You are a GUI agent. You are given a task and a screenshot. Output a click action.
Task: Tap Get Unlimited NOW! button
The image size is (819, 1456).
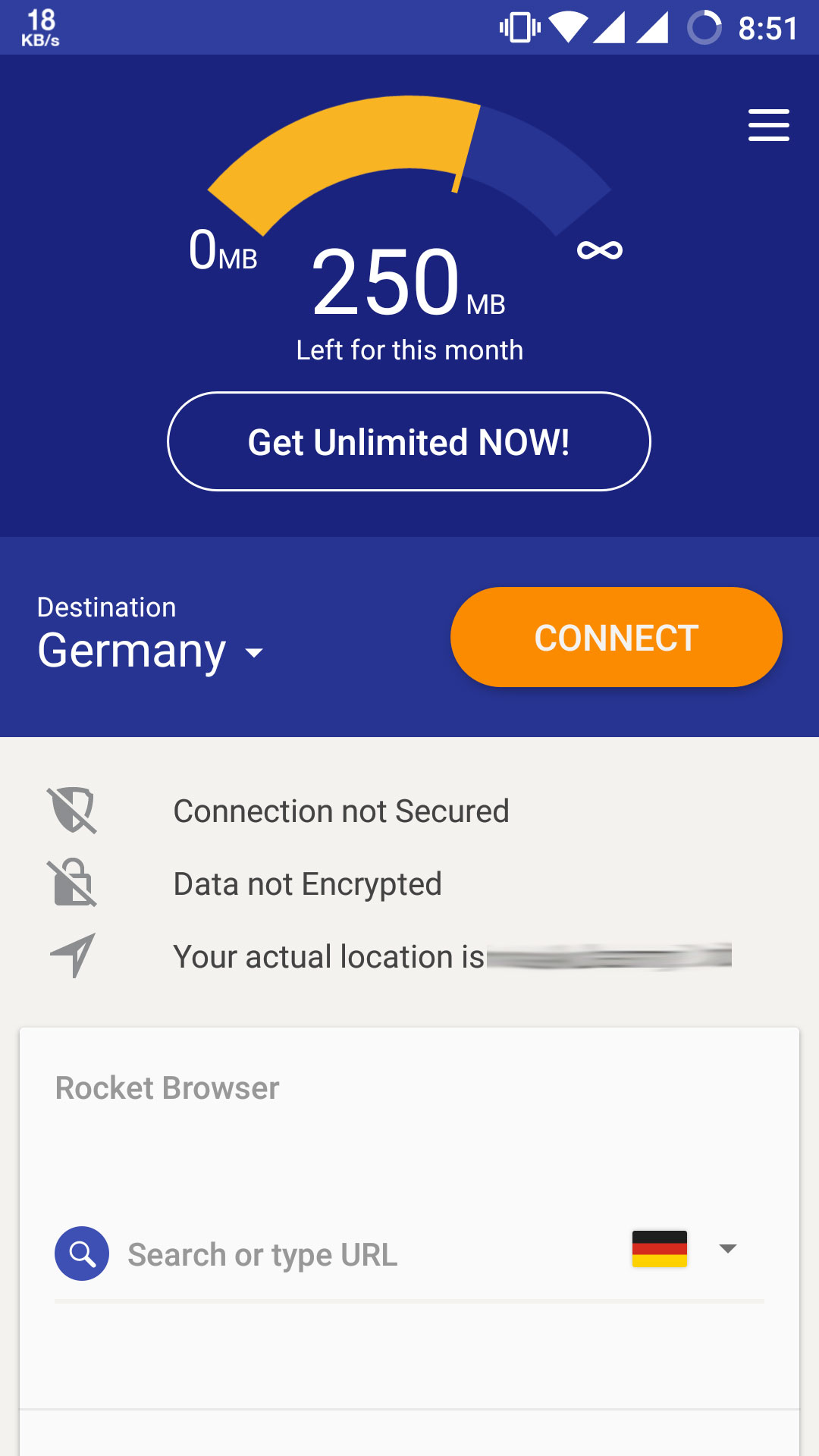(409, 441)
